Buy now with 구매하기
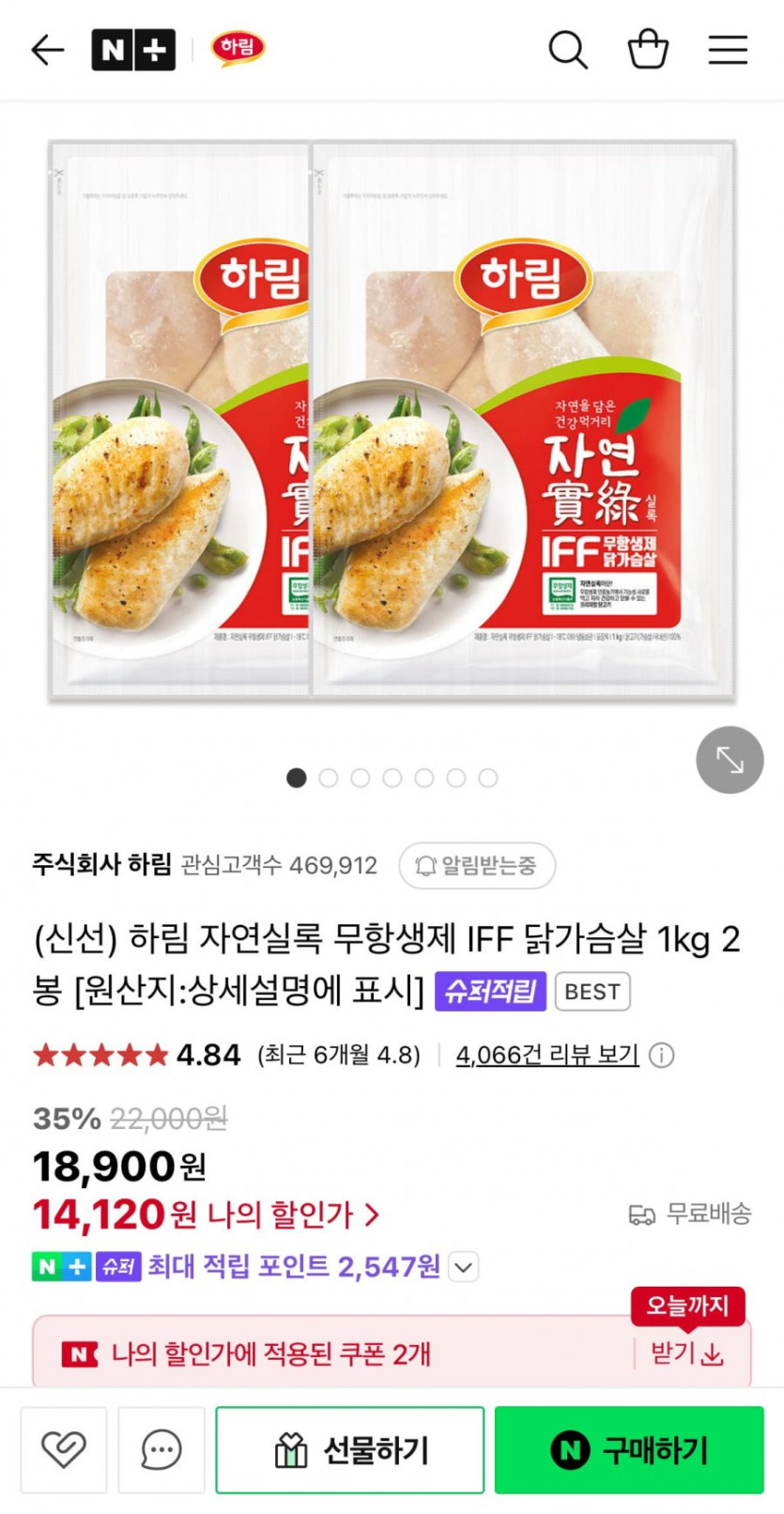The width and height of the screenshot is (784, 1514). [629, 1449]
